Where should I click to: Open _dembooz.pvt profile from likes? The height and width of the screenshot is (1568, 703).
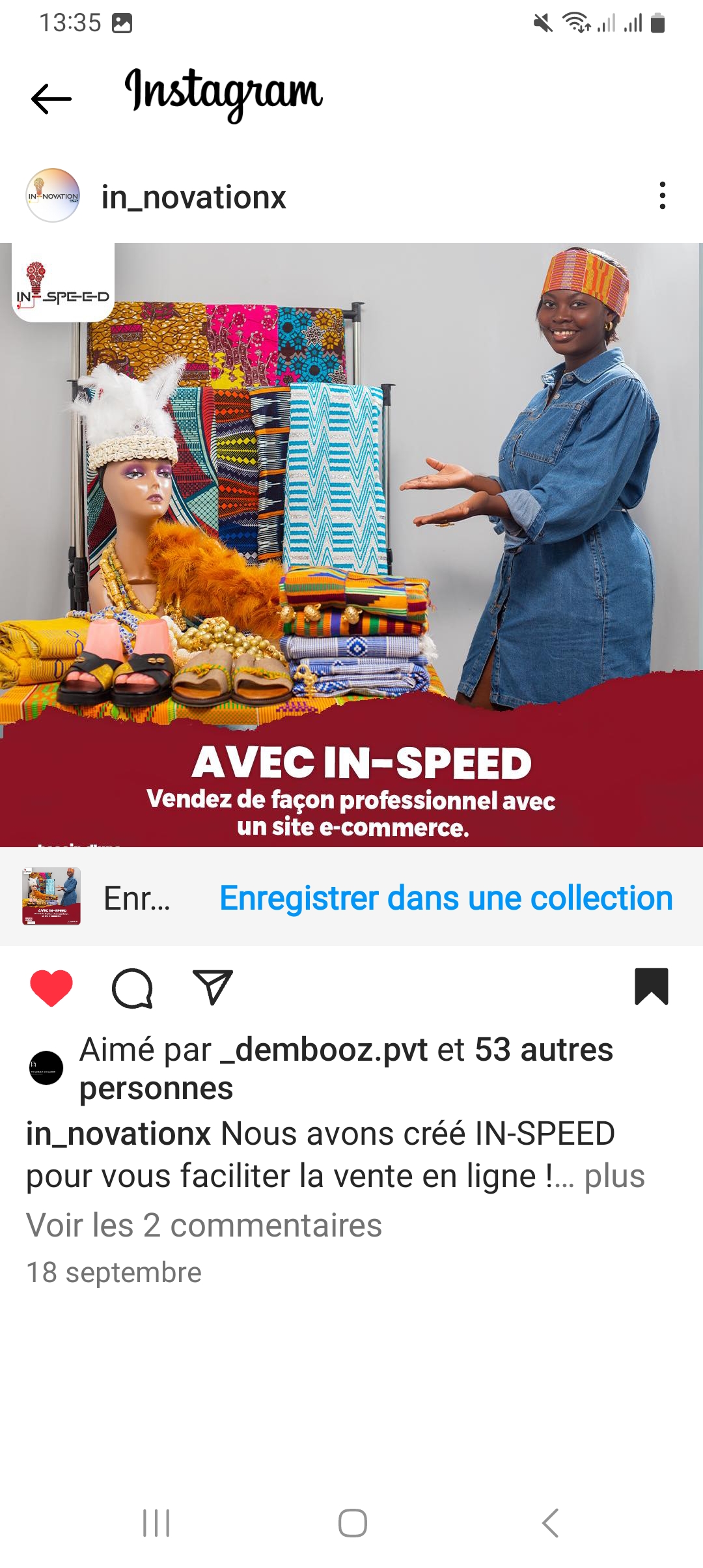pos(324,1050)
